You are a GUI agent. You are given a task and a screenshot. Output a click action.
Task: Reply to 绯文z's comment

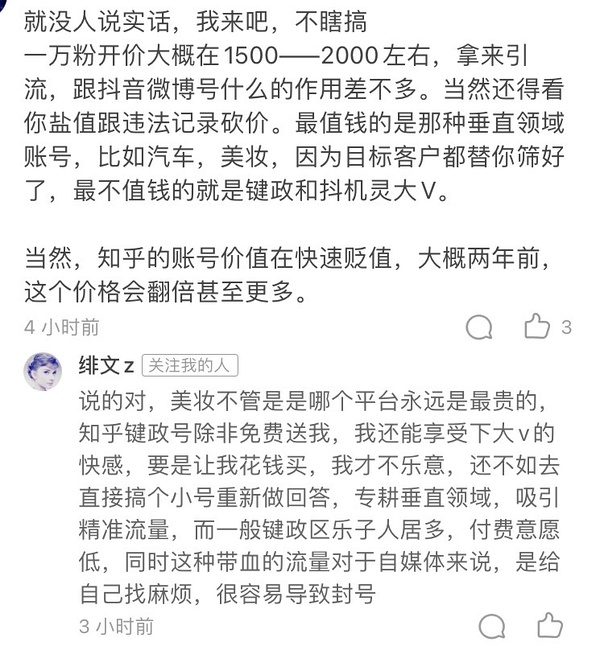coord(491,627)
